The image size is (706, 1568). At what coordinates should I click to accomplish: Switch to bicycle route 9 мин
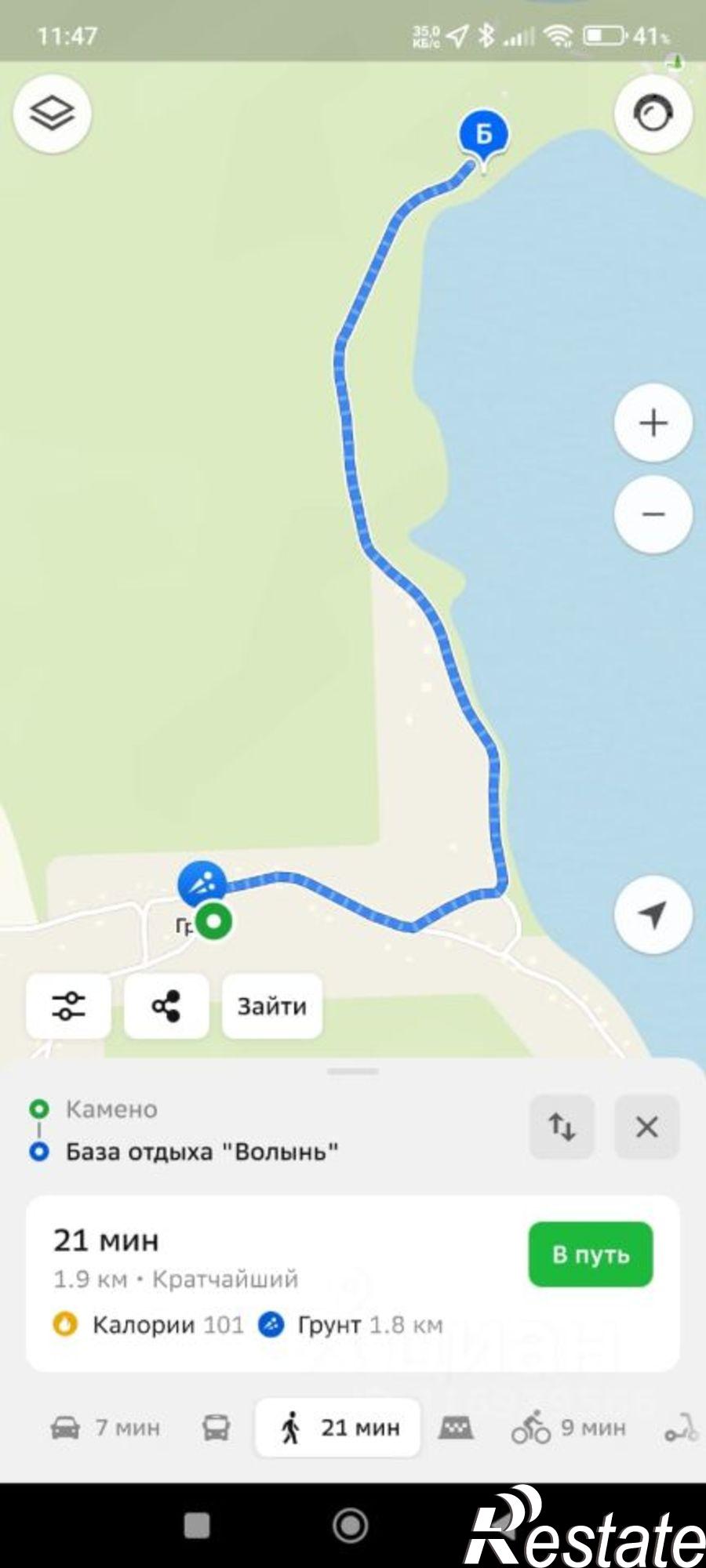click(569, 1428)
